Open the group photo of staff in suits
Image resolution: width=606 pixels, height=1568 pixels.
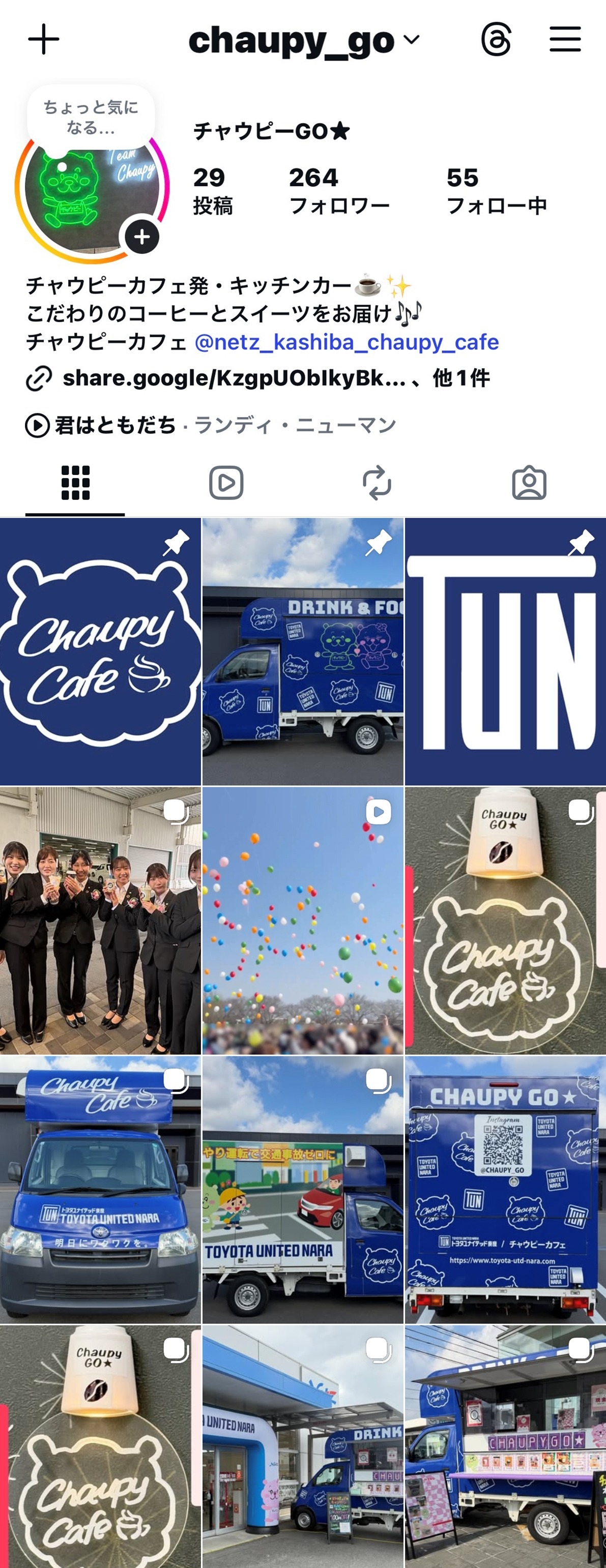(x=101, y=921)
